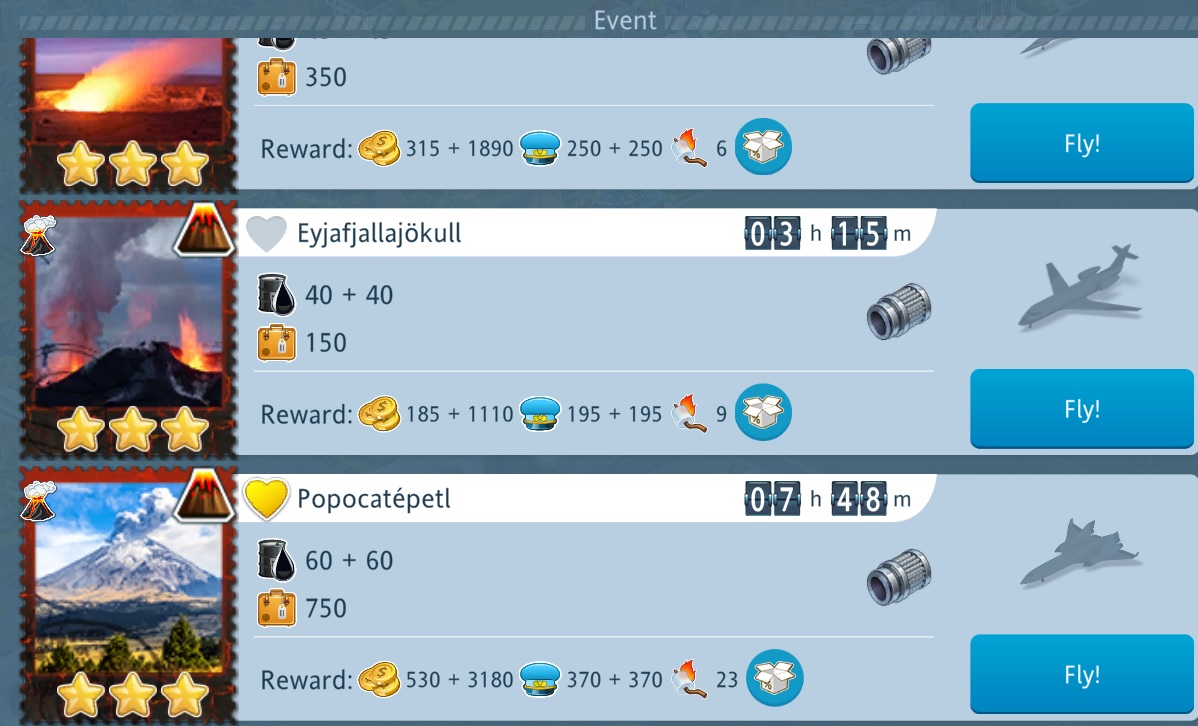Screen dimensions: 1198x726
Task: Open the Eyjafjallajökull reward box
Action: click(763, 413)
